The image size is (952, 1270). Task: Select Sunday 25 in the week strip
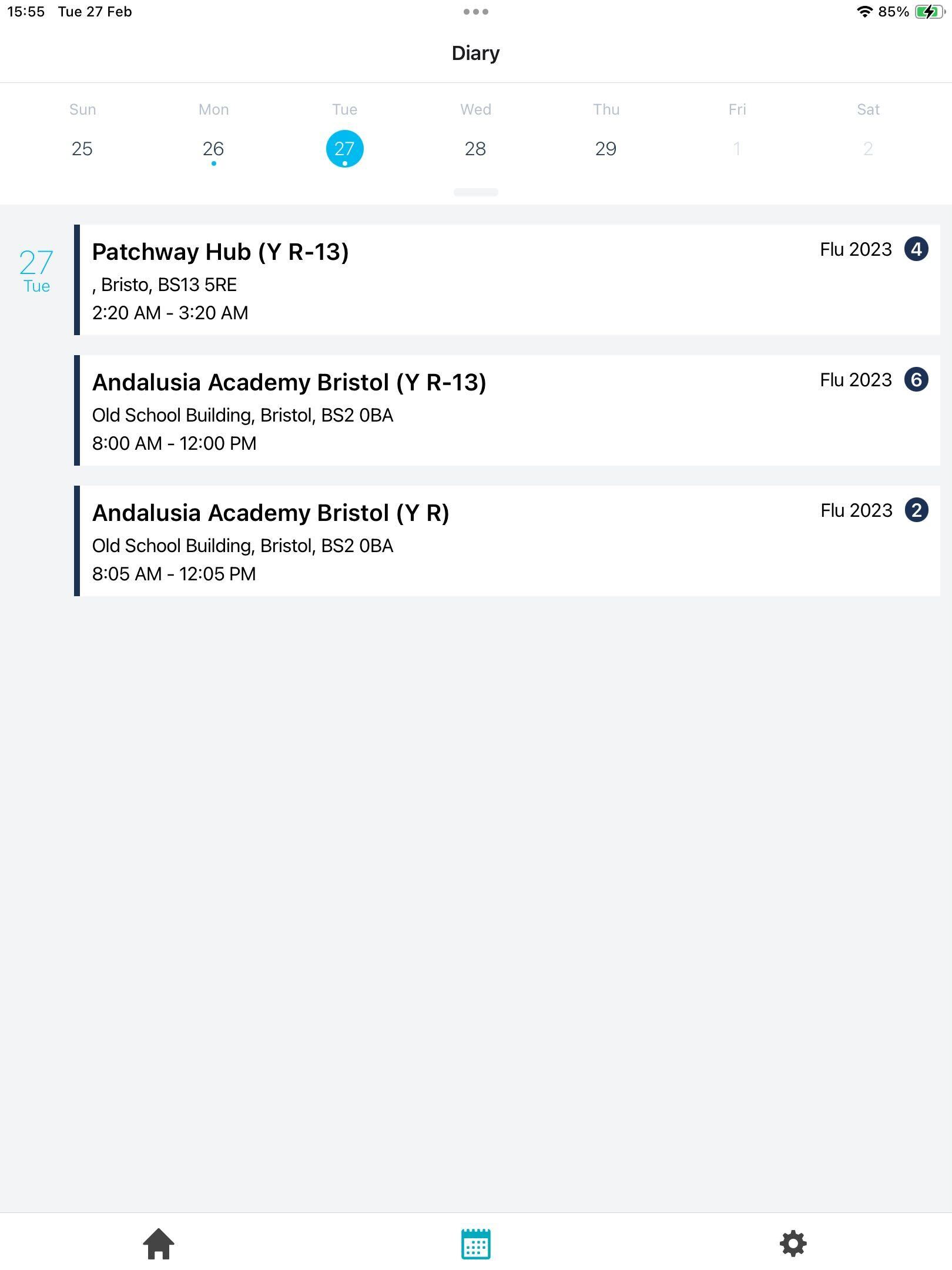(x=82, y=149)
